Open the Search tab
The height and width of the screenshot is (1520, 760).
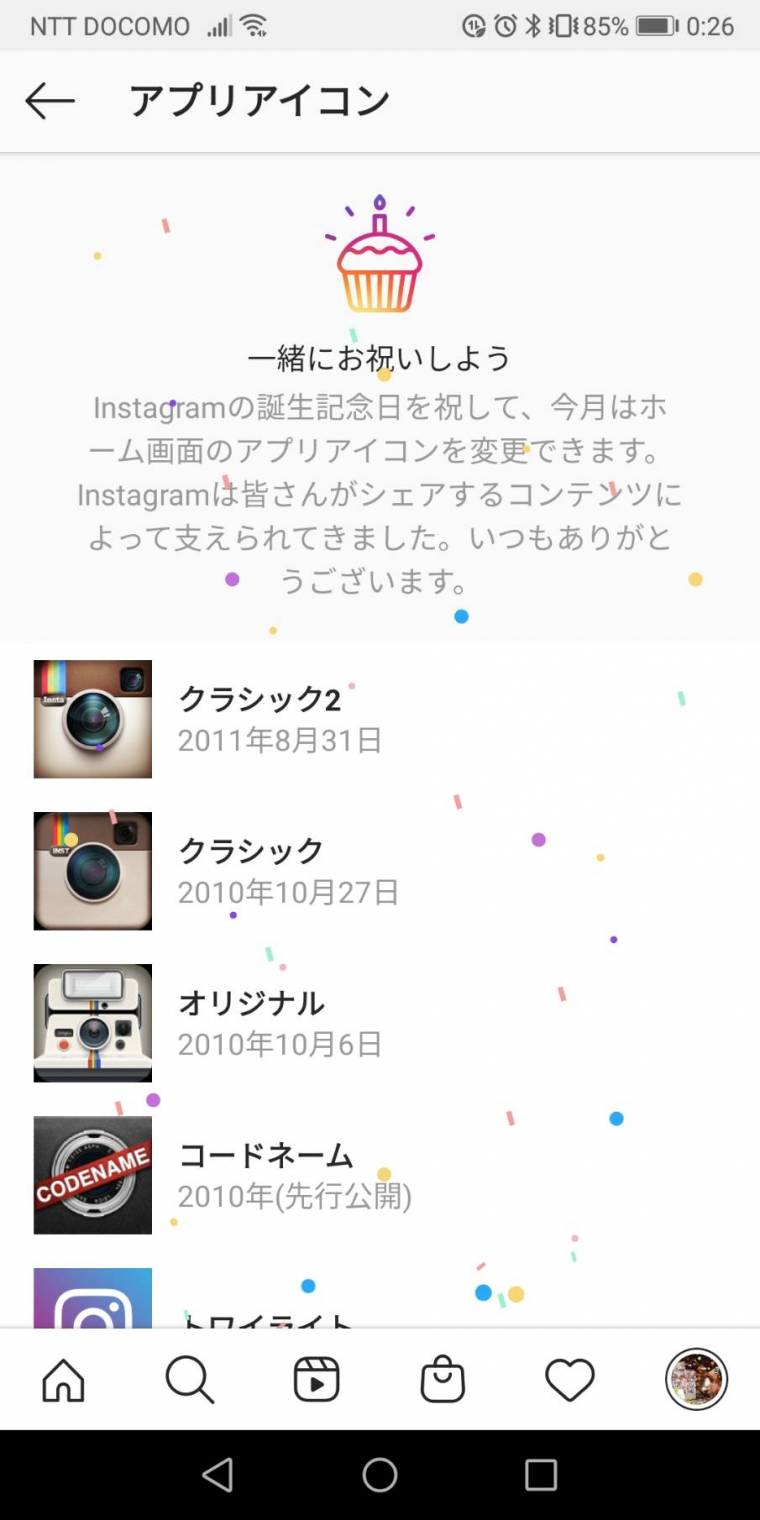(x=189, y=1380)
